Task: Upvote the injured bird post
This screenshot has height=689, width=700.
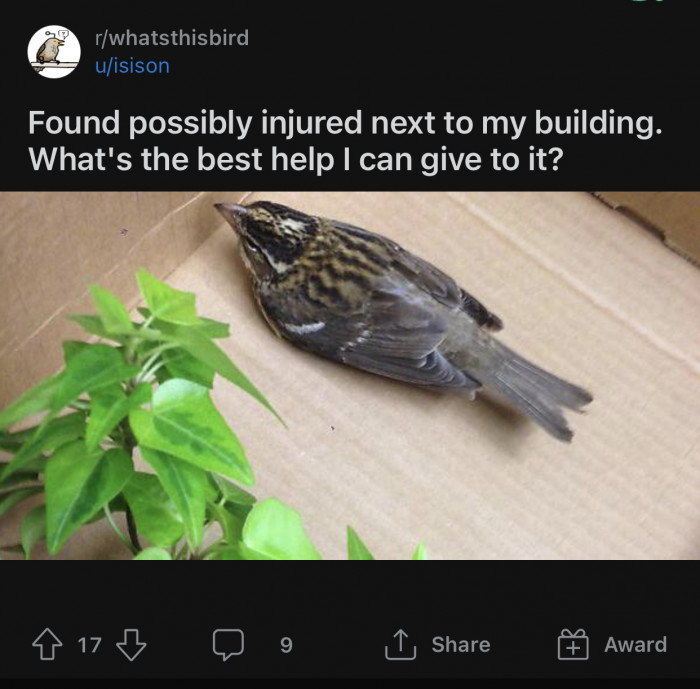Action: click(x=47, y=645)
